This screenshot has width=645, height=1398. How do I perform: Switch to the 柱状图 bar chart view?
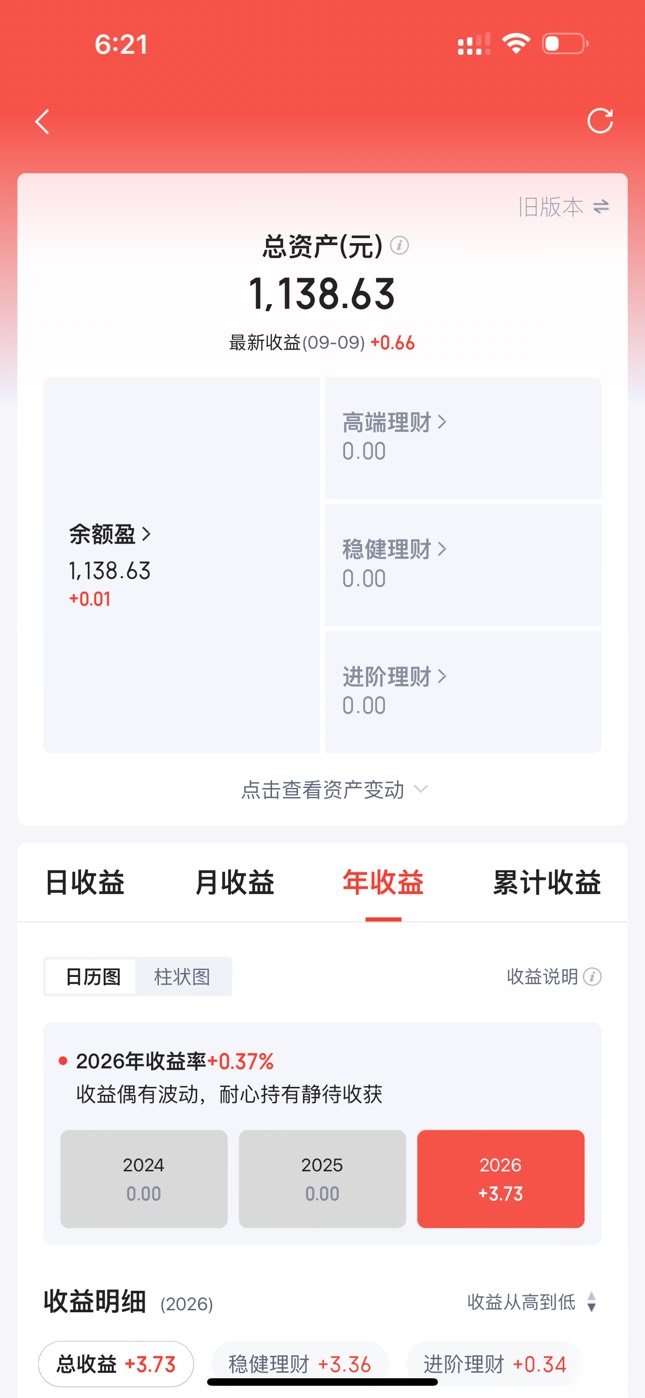click(182, 977)
